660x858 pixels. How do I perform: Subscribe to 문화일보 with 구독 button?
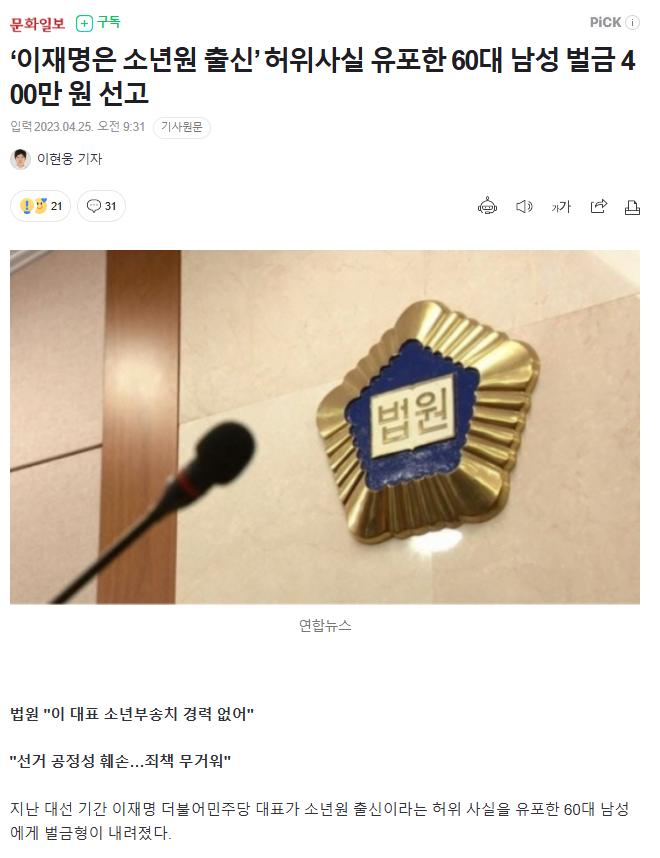[x=98, y=22]
